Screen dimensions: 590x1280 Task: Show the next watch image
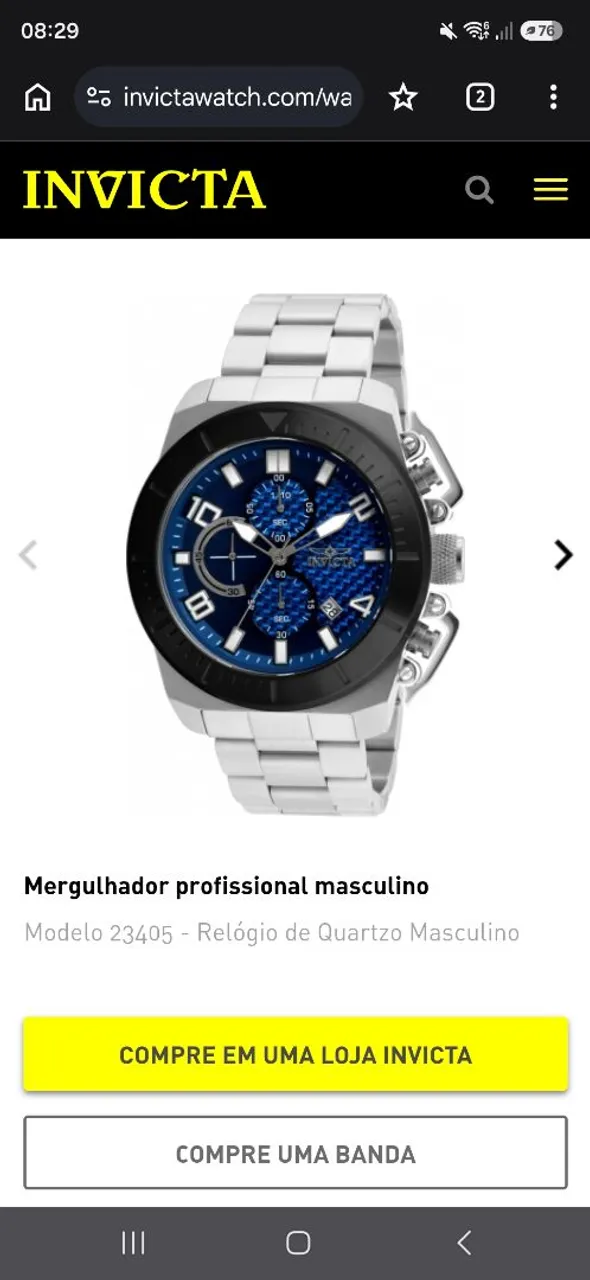[564, 555]
